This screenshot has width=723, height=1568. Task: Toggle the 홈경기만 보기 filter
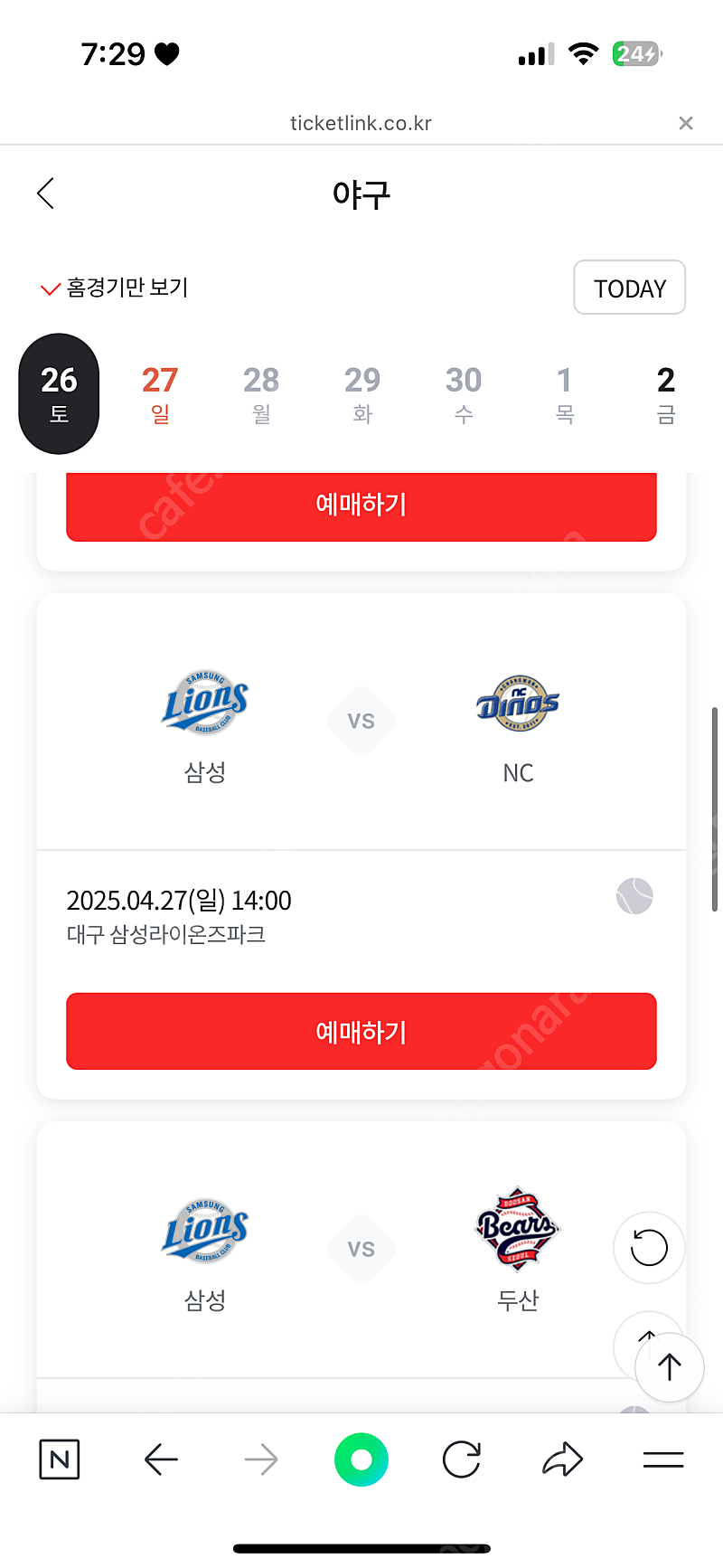115,288
